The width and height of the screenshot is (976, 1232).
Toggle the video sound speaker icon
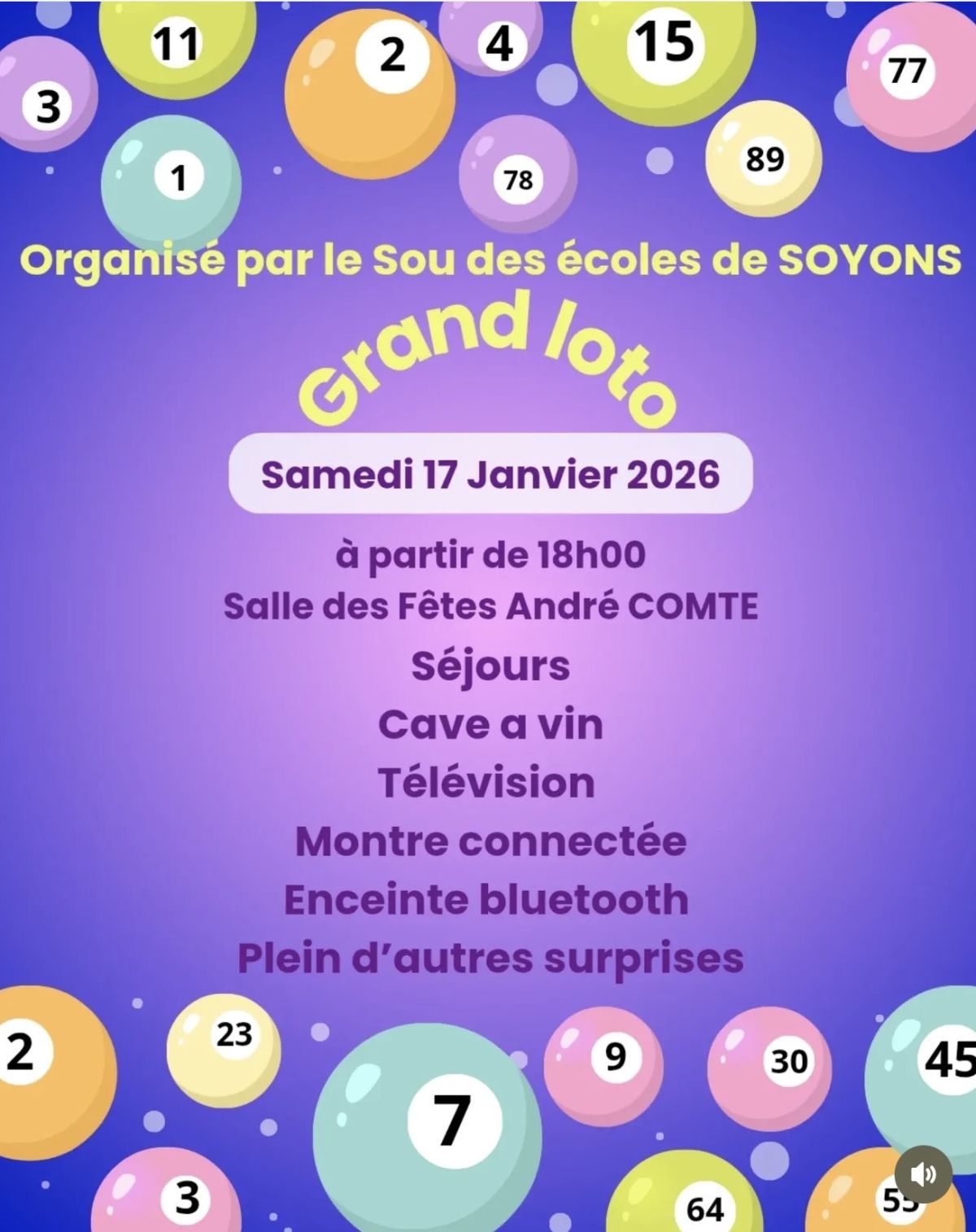(923, 1174)
